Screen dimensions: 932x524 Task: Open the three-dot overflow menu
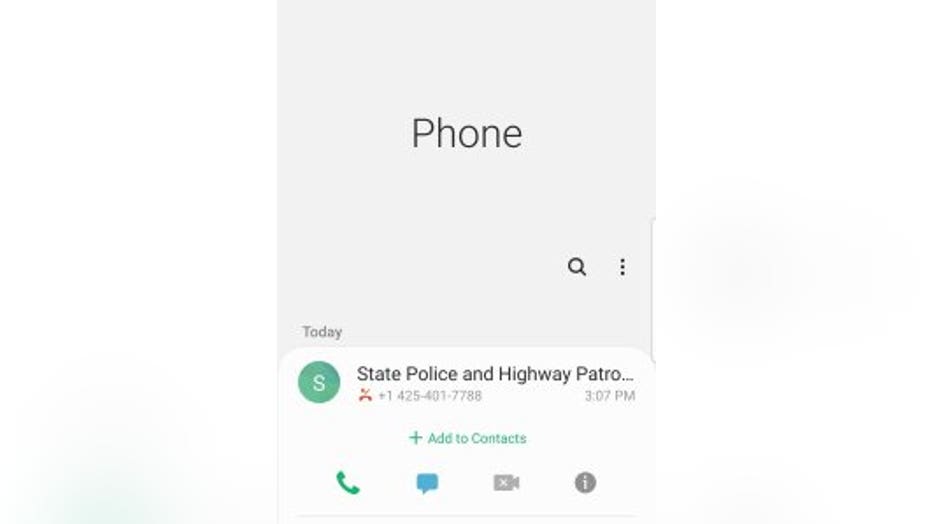click(x=622, y=267)
